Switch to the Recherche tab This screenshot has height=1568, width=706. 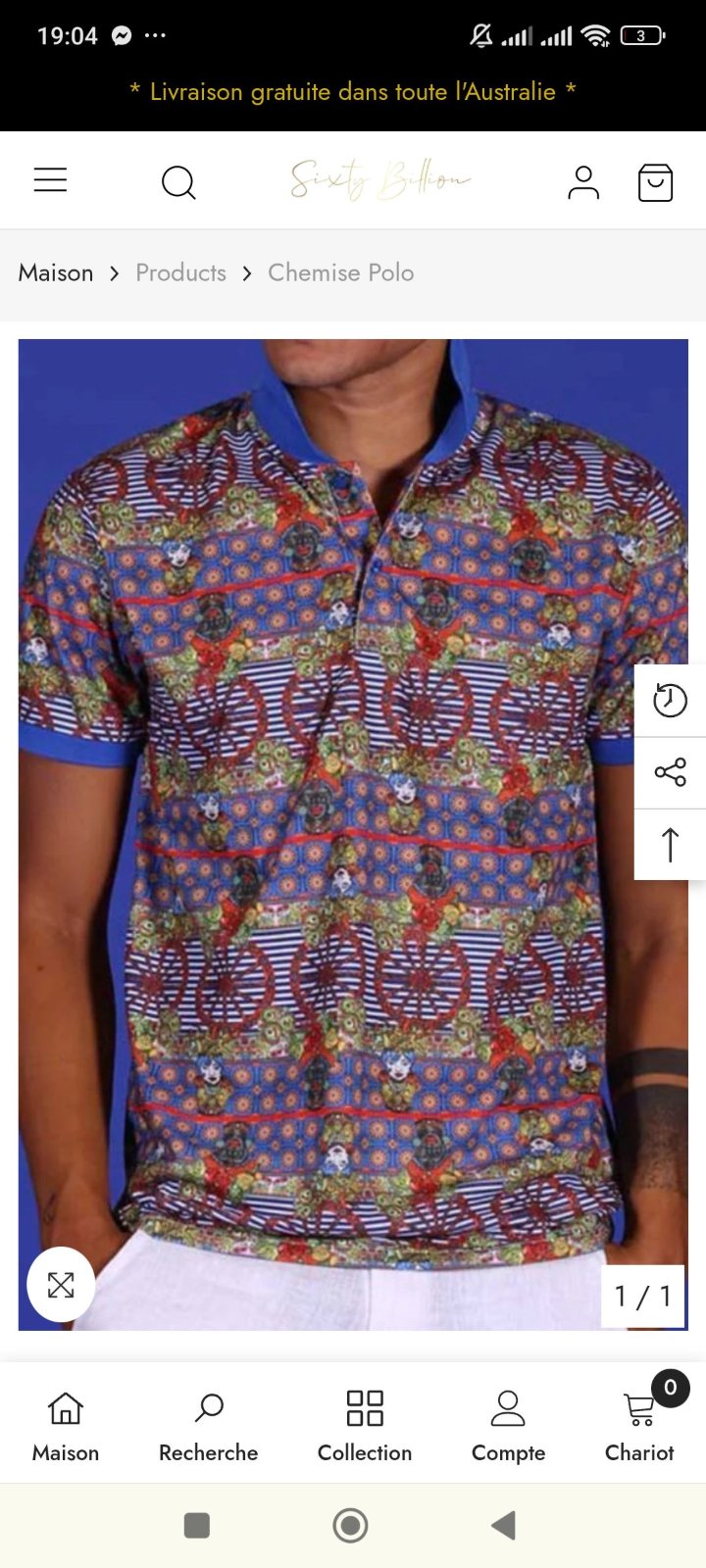208,1426
